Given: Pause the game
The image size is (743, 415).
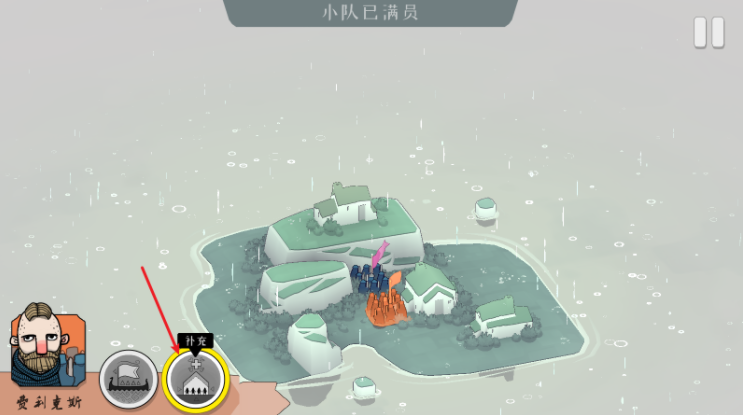Looking at the screenshot, I should point(708,32).
